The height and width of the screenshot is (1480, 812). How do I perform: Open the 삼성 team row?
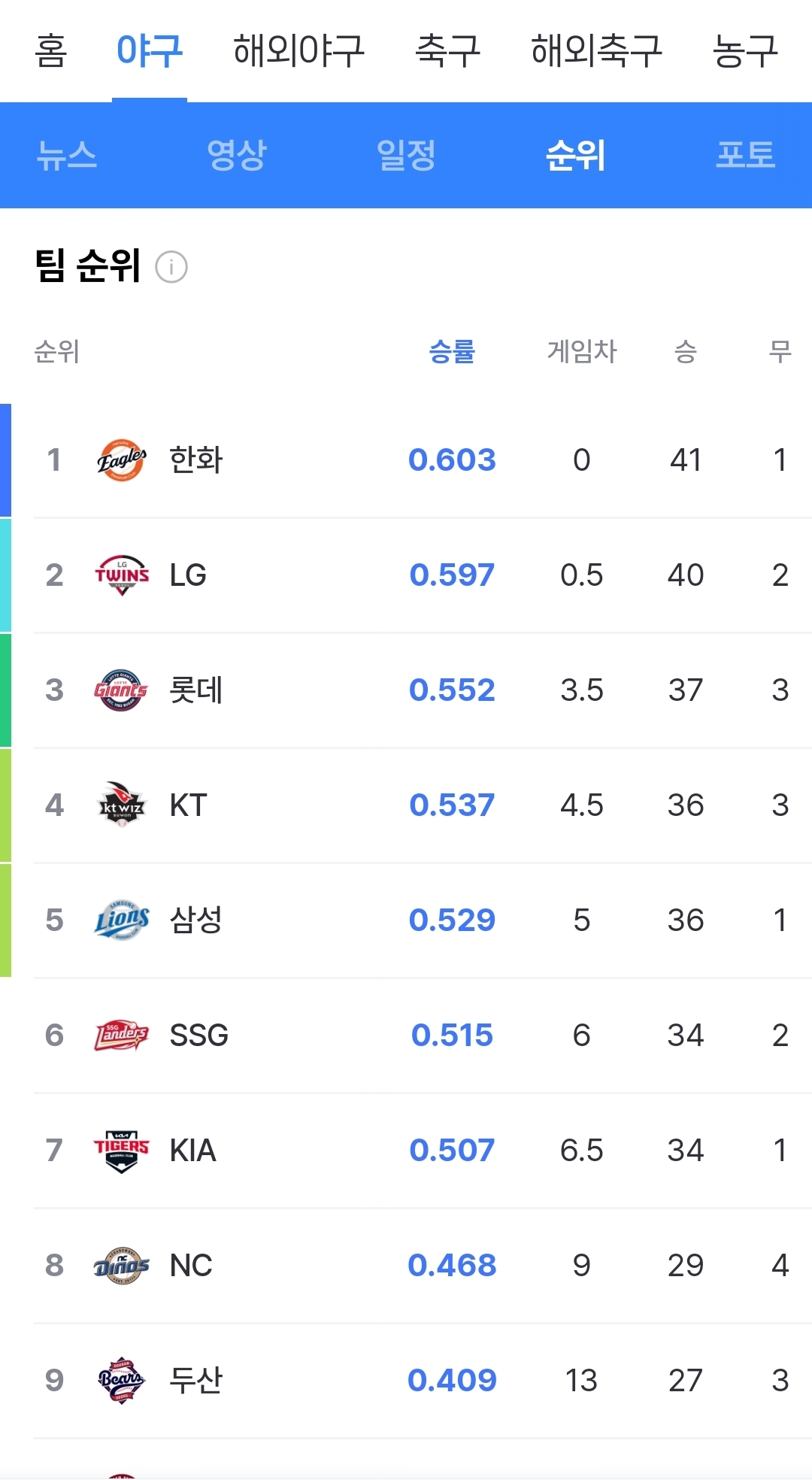click(x=406, y=920)
